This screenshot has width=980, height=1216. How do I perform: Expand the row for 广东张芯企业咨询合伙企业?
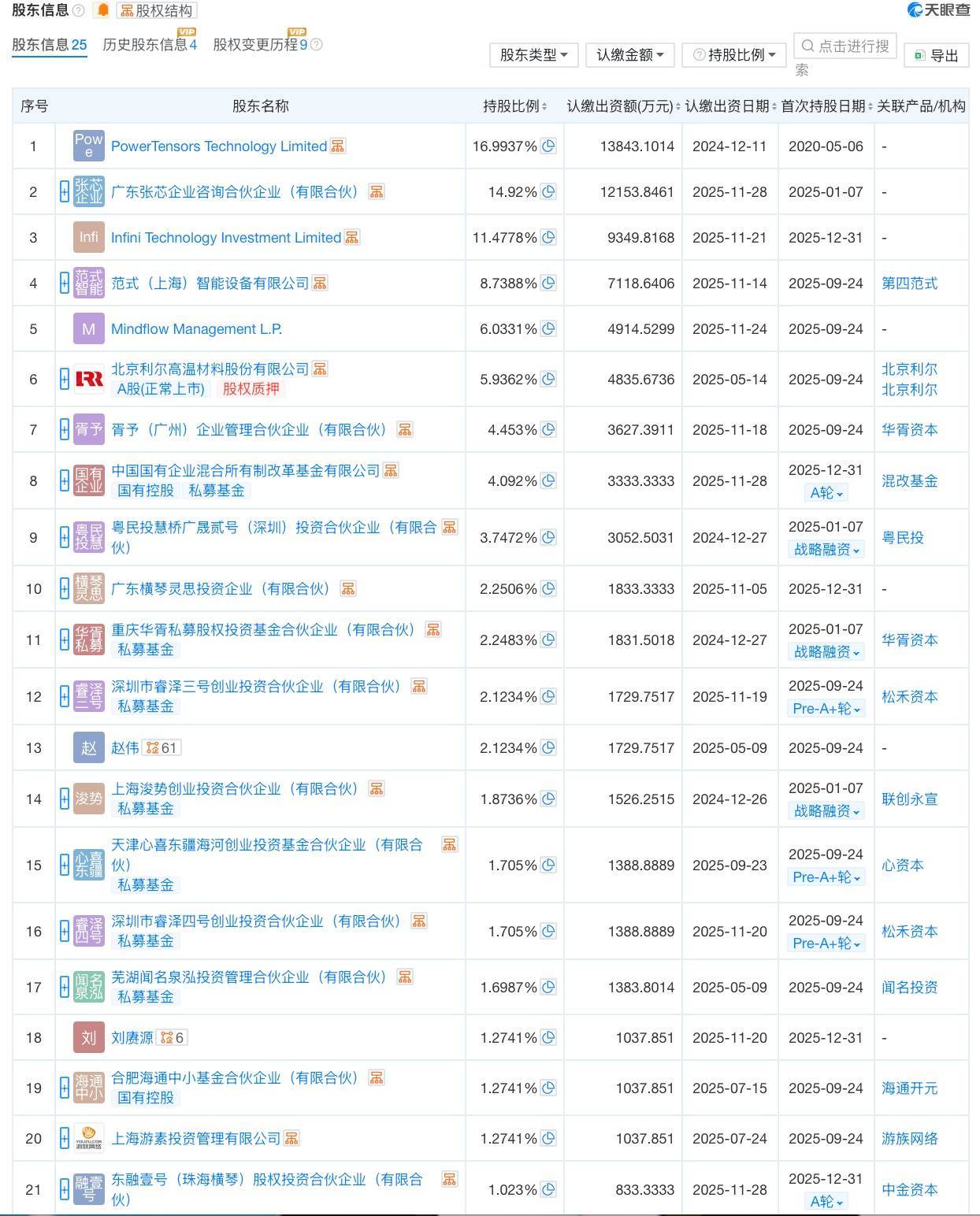coord(65,192)
